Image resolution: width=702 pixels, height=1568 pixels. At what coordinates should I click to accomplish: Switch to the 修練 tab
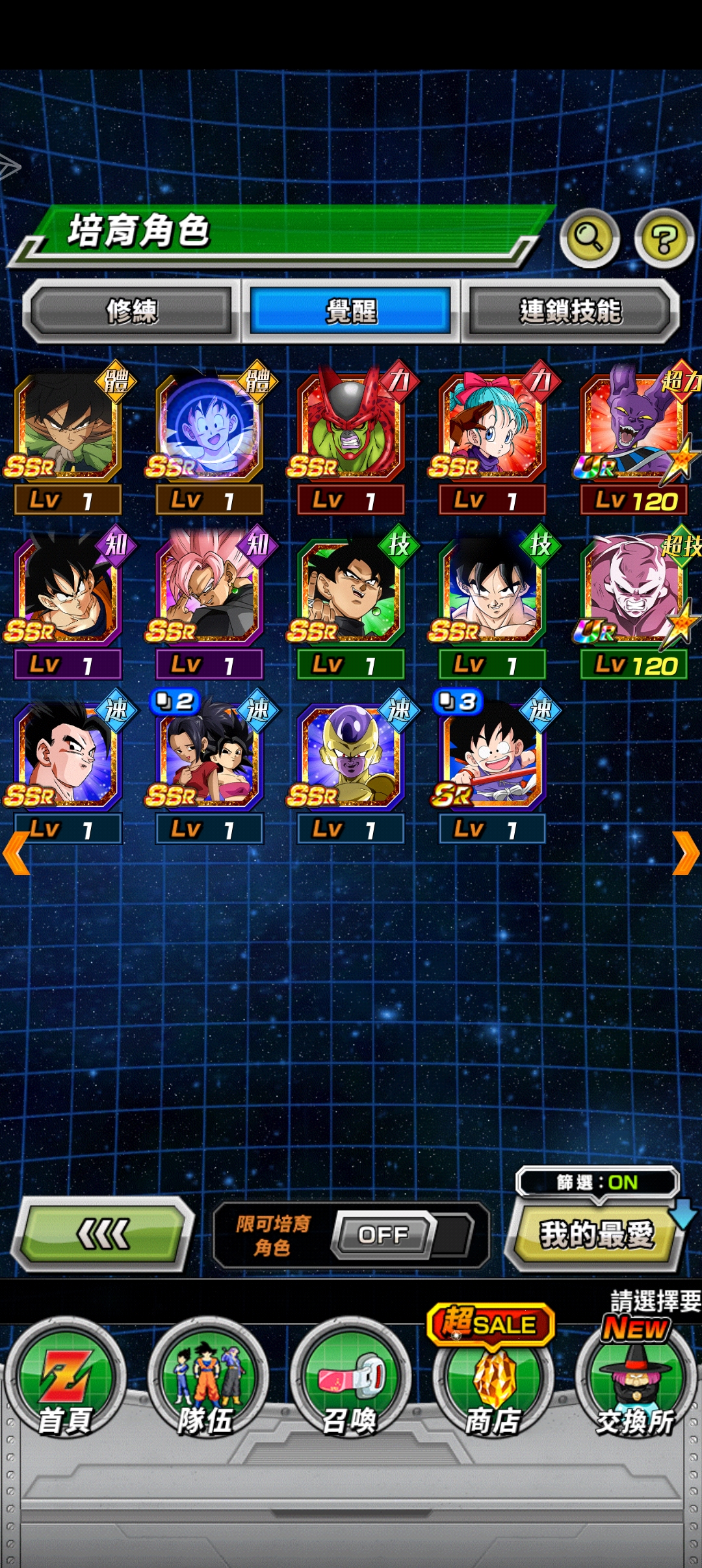pyautogui.click(x=132, y=311)
